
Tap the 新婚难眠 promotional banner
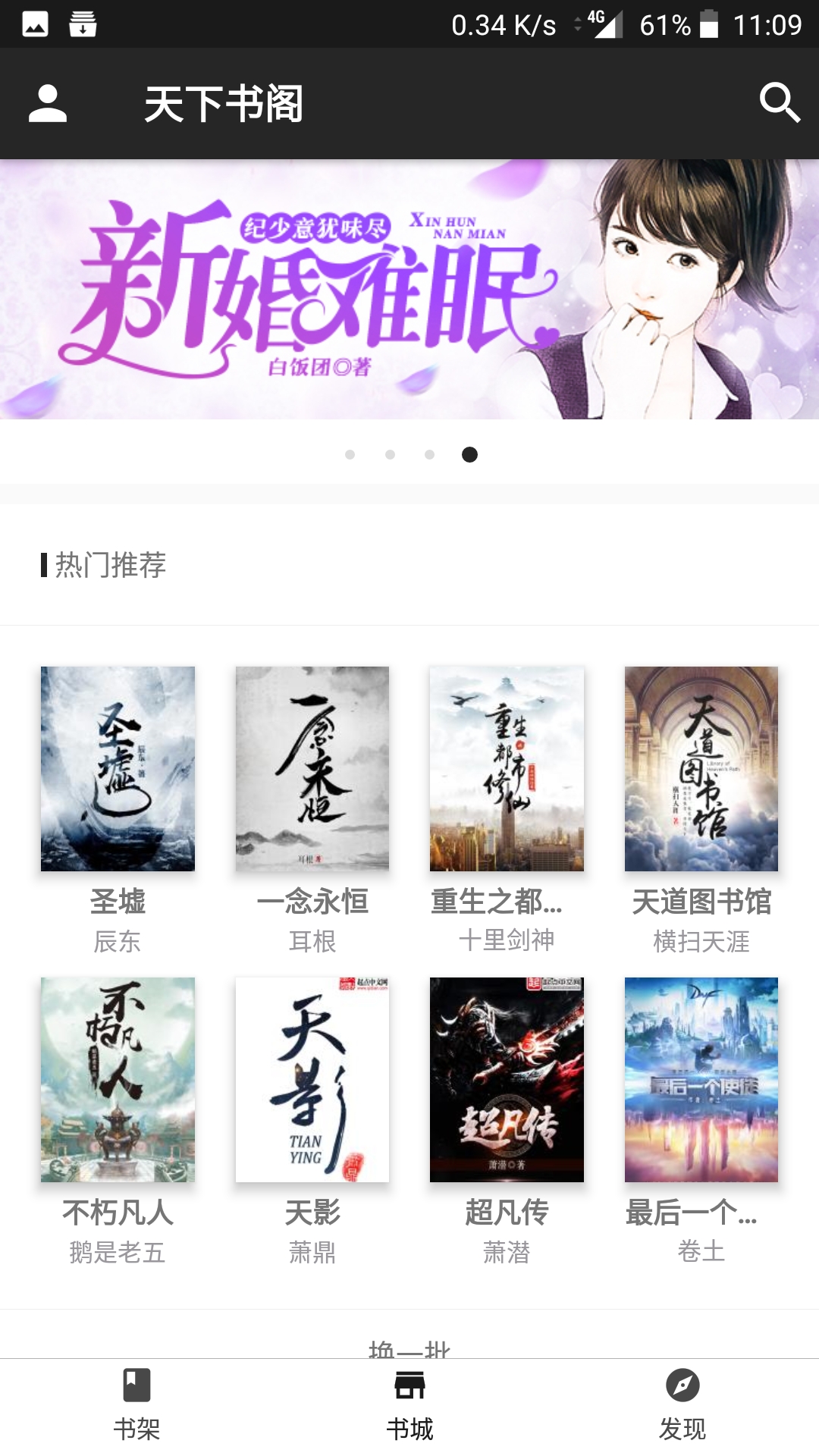409,290
